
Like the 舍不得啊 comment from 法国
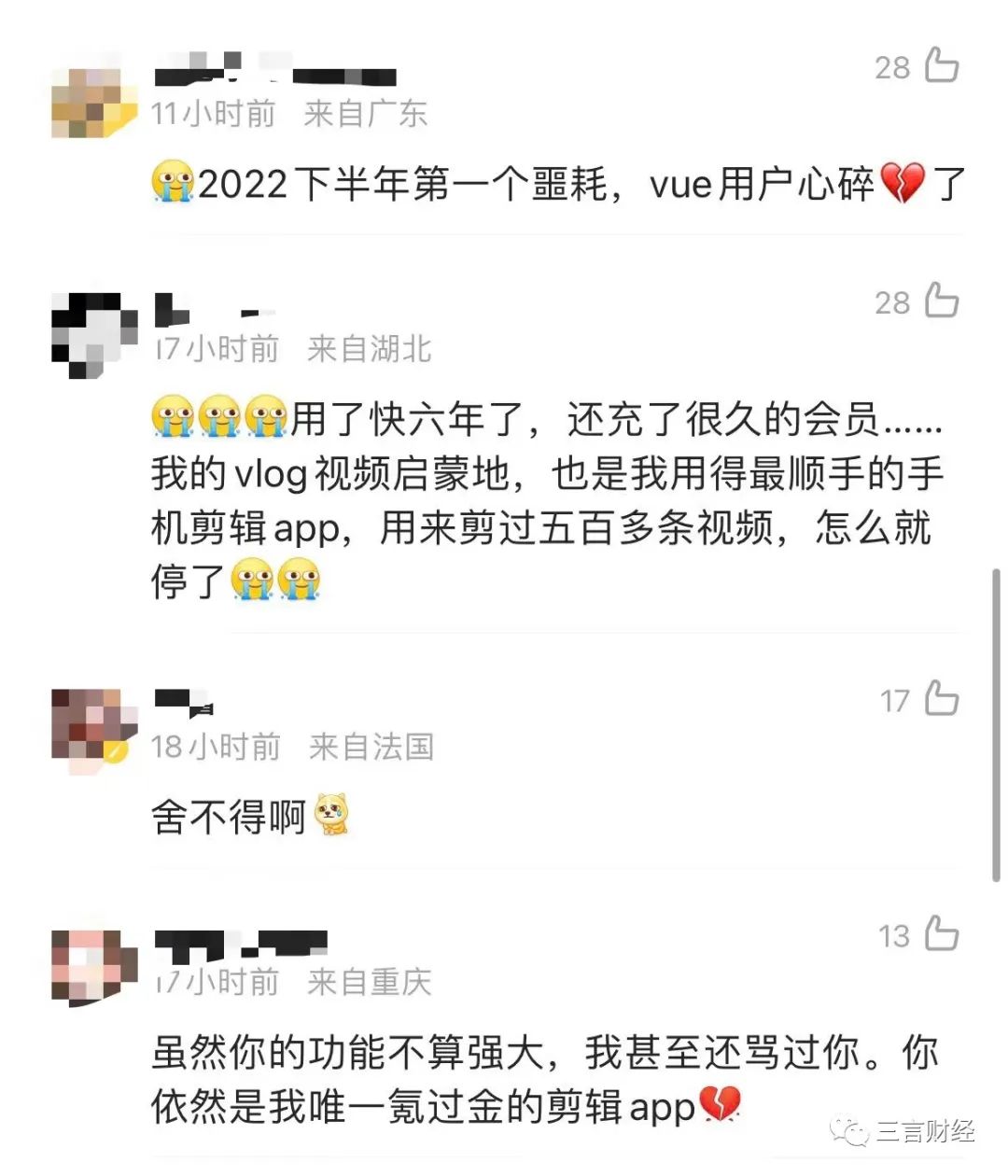942,698
